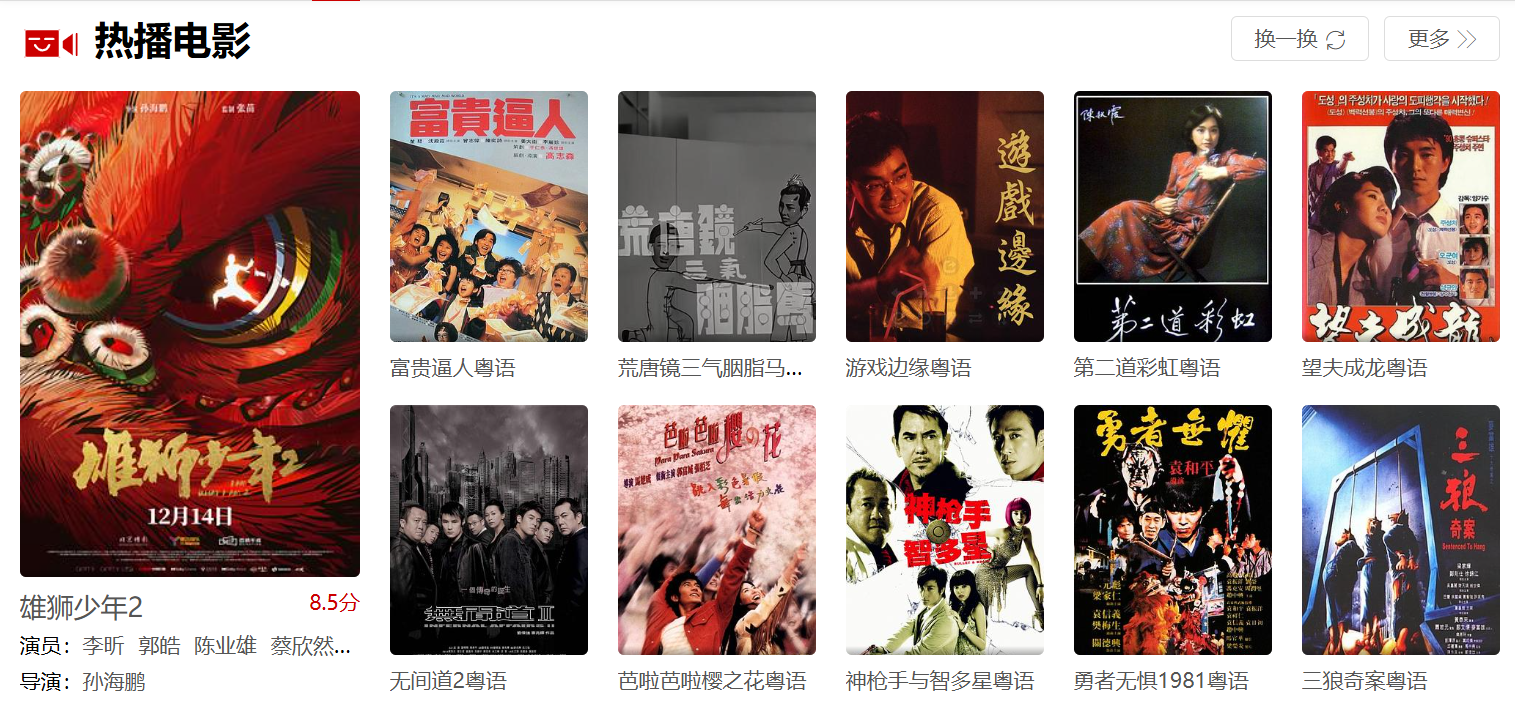Tap the 雄狮少年2 title link
1515x708 pixels.
tap(82, 607)
